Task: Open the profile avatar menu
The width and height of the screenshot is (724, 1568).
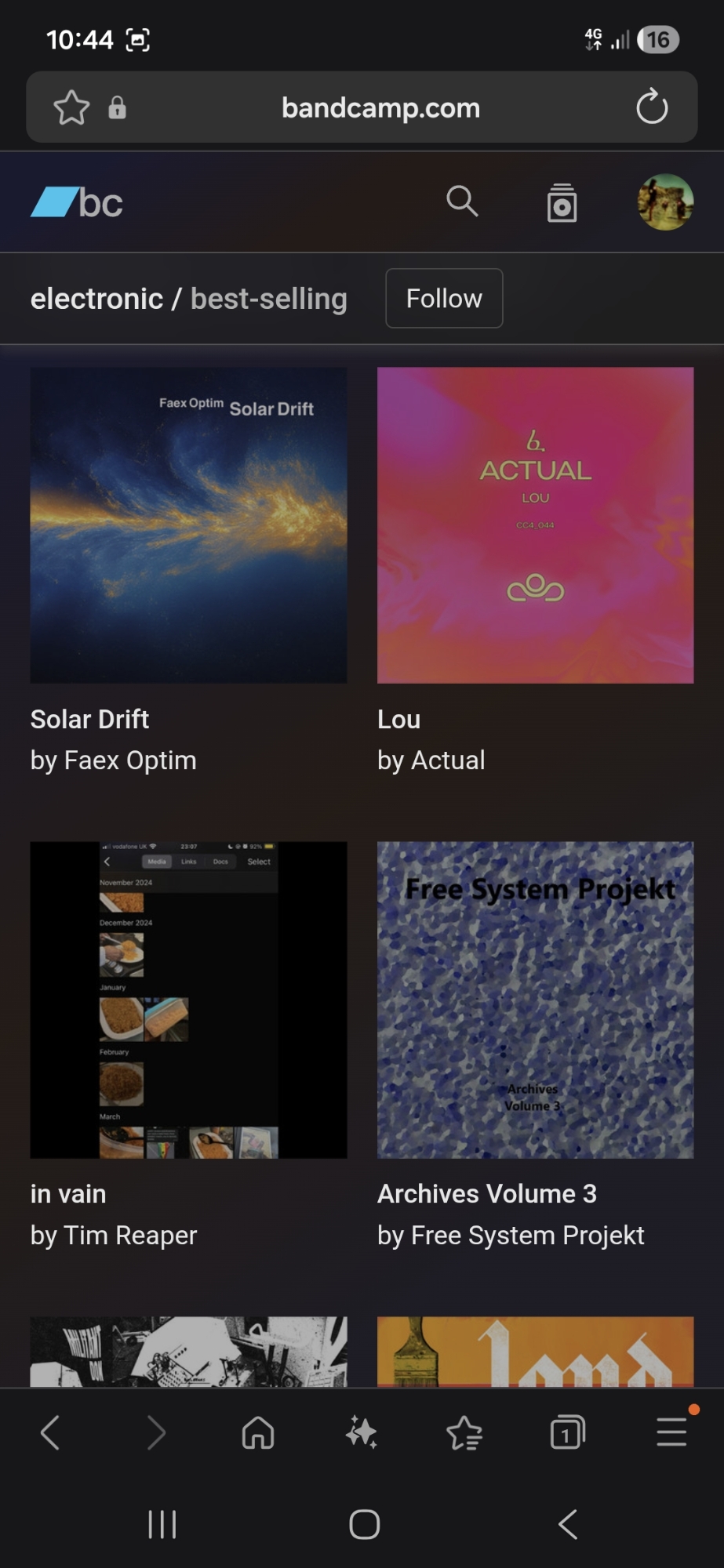Action: tap(665, 202)
